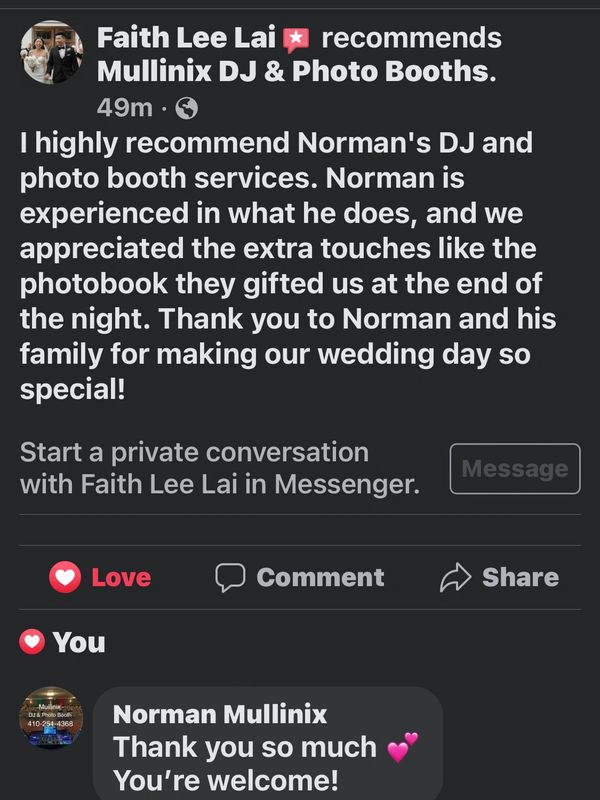The width and height of the screenshot is (600, 800).
Task: Open Faith Lee Lai's profile picture
Action: (52, 52)
